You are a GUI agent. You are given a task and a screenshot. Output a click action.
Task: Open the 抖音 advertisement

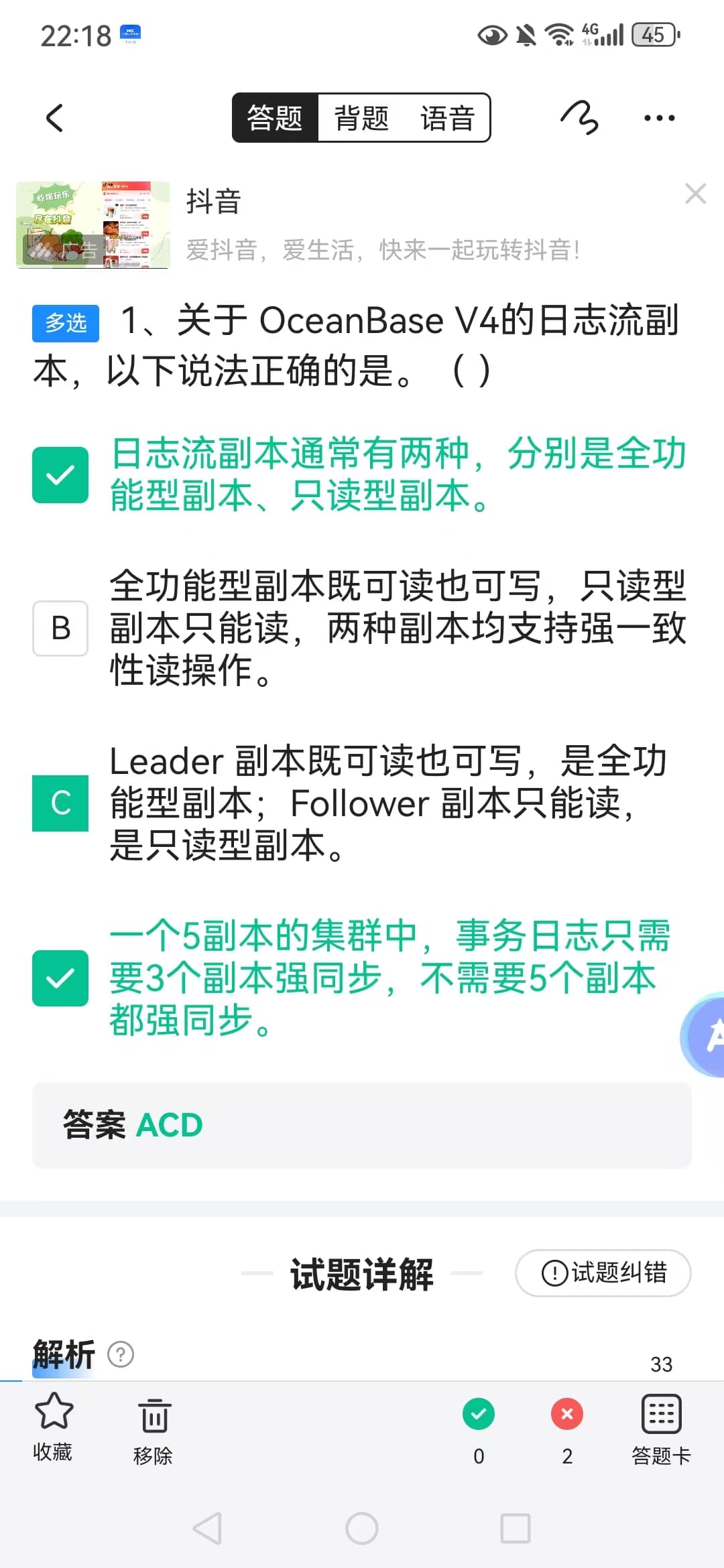tap(362, 225)
